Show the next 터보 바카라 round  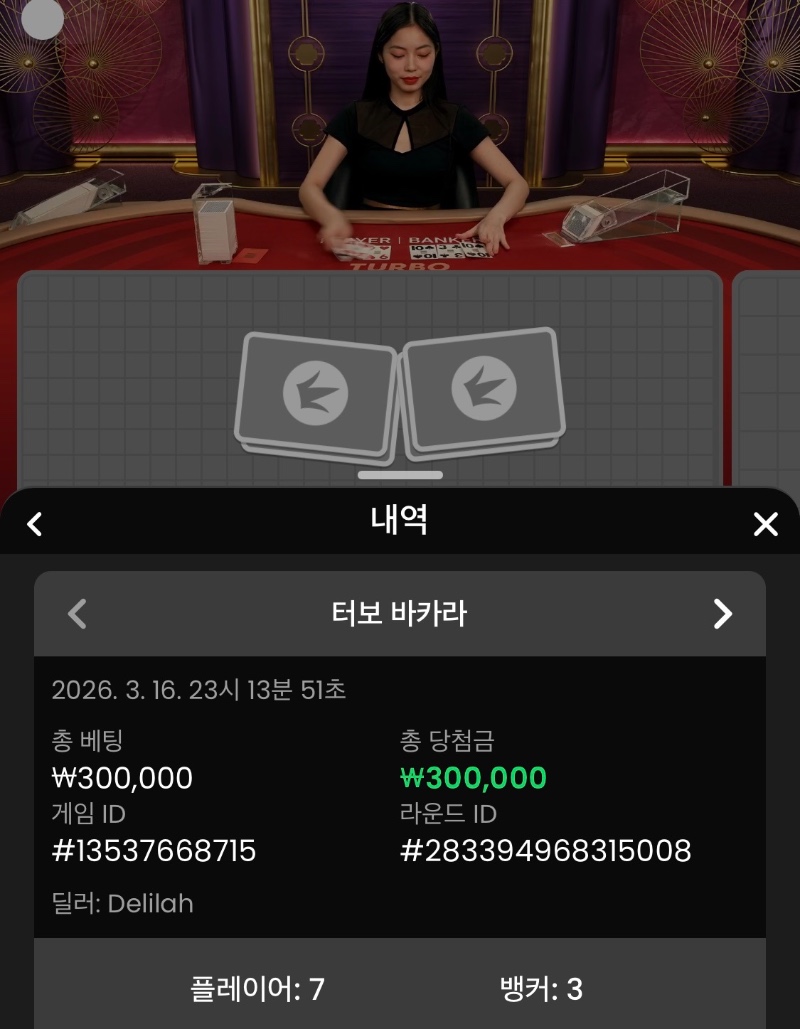(x=722, y=613)
